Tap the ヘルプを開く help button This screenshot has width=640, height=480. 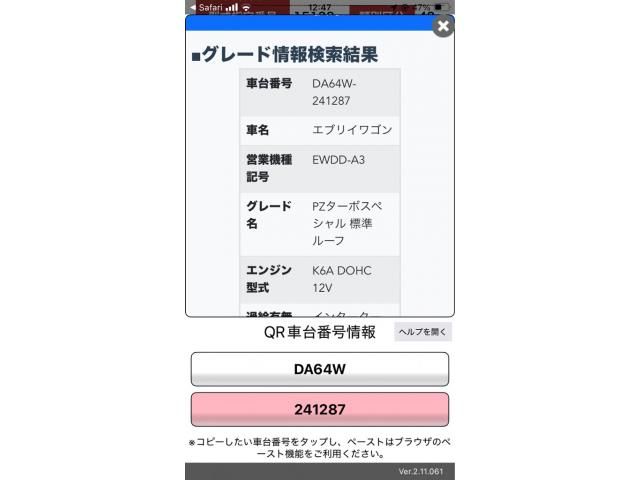point(423,332)
